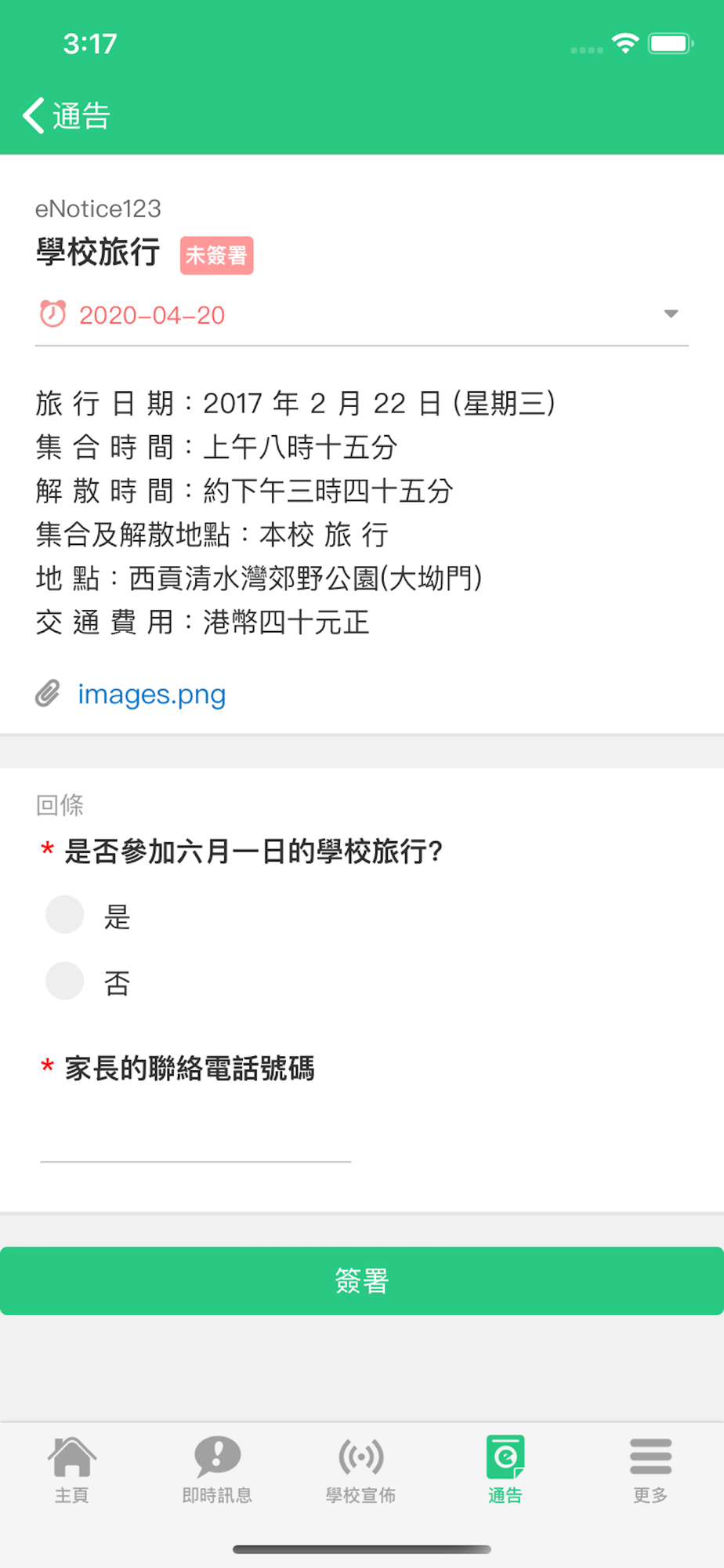This screenshot has height=1568, width=724.
Task: Expand the 2020-04-20 deadline dropdown arrow
Action: click(x=671, y=314)
